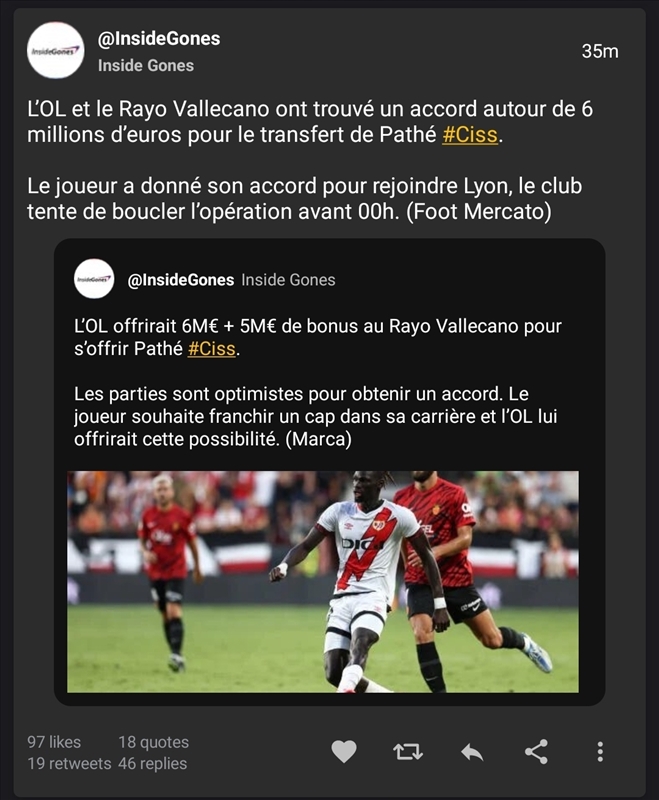Like the Inside Gones post
This screenshot has height=800, width=659.
tap(344, 752)
